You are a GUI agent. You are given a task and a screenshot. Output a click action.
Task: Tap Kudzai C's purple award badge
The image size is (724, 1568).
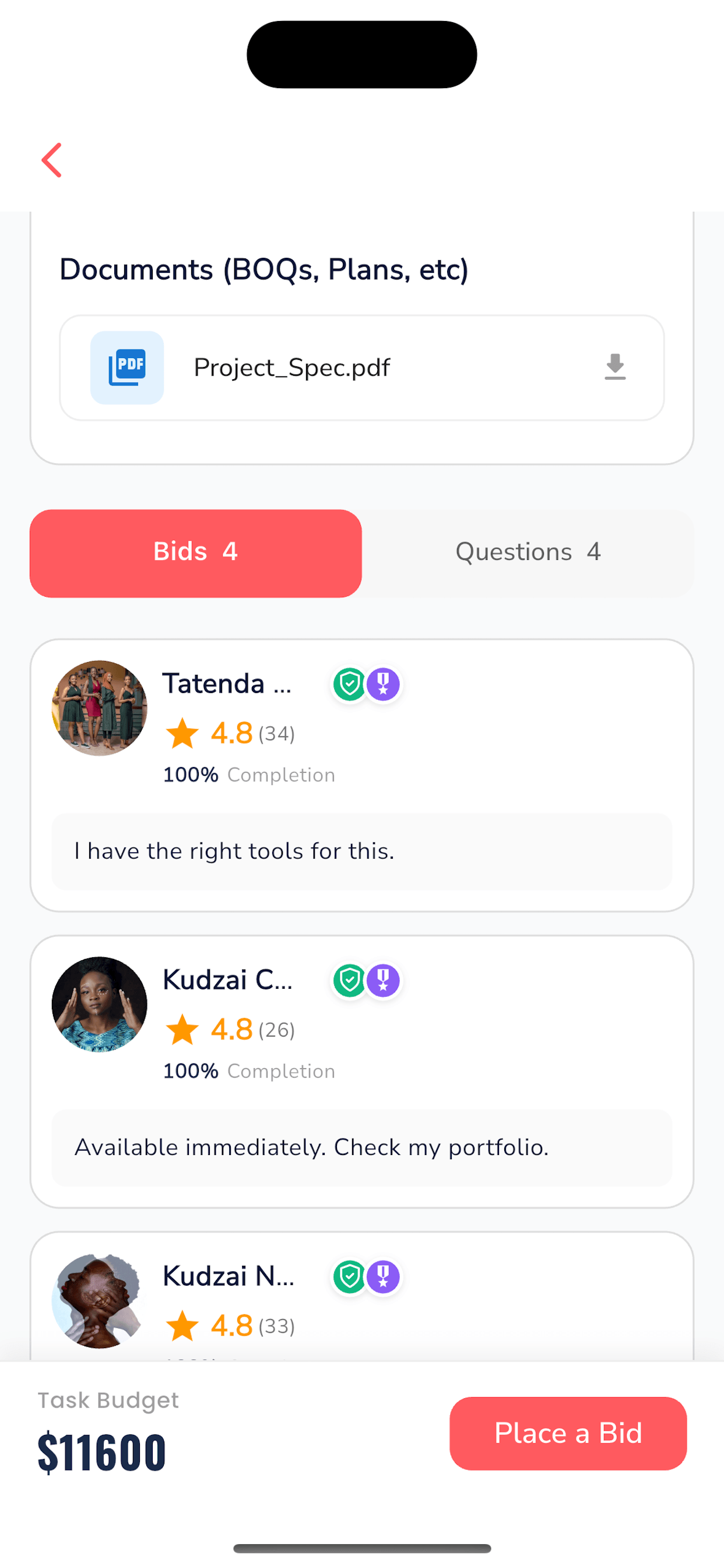tap(384, 981)
